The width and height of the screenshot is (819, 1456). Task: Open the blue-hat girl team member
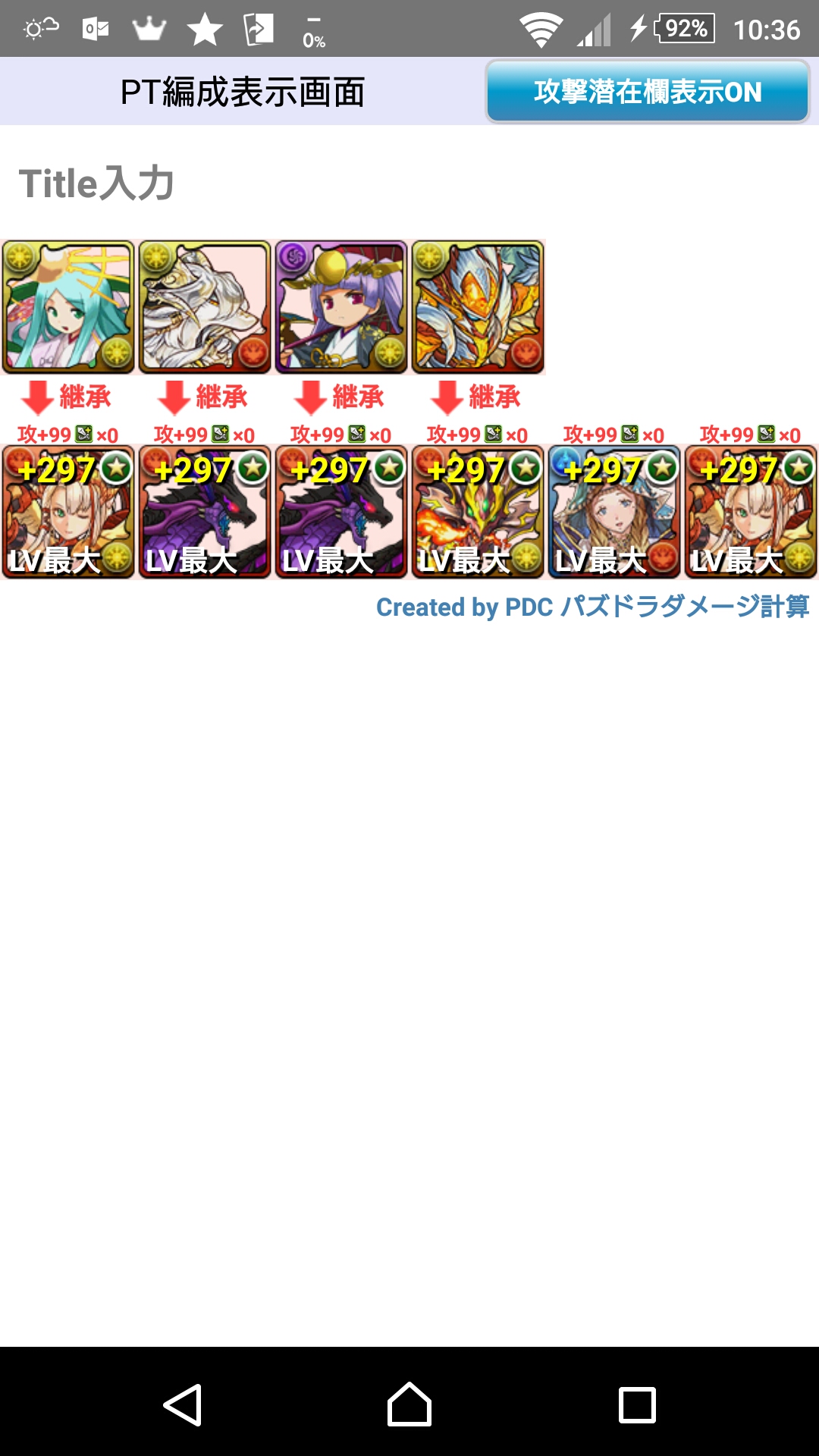coord(614,513)
